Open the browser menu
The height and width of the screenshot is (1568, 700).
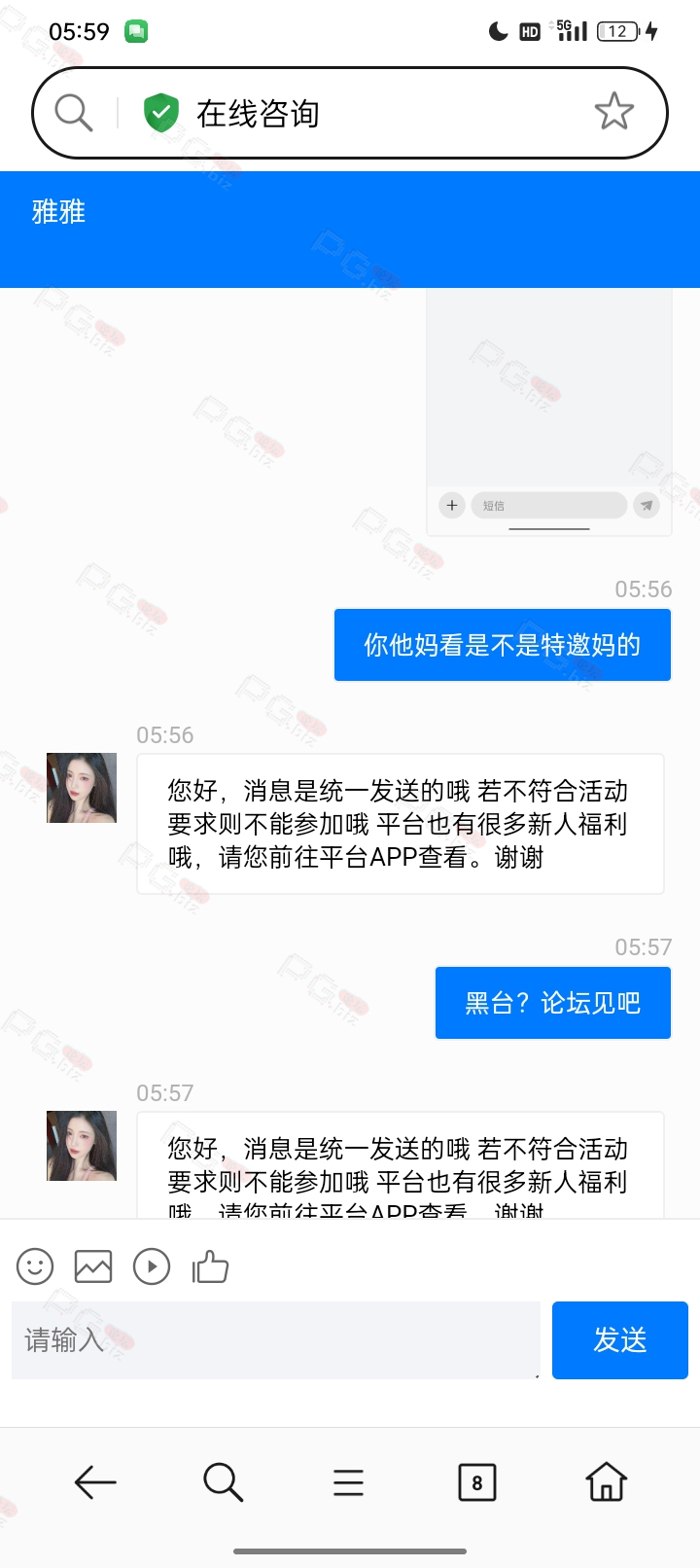pos(348,1482)
